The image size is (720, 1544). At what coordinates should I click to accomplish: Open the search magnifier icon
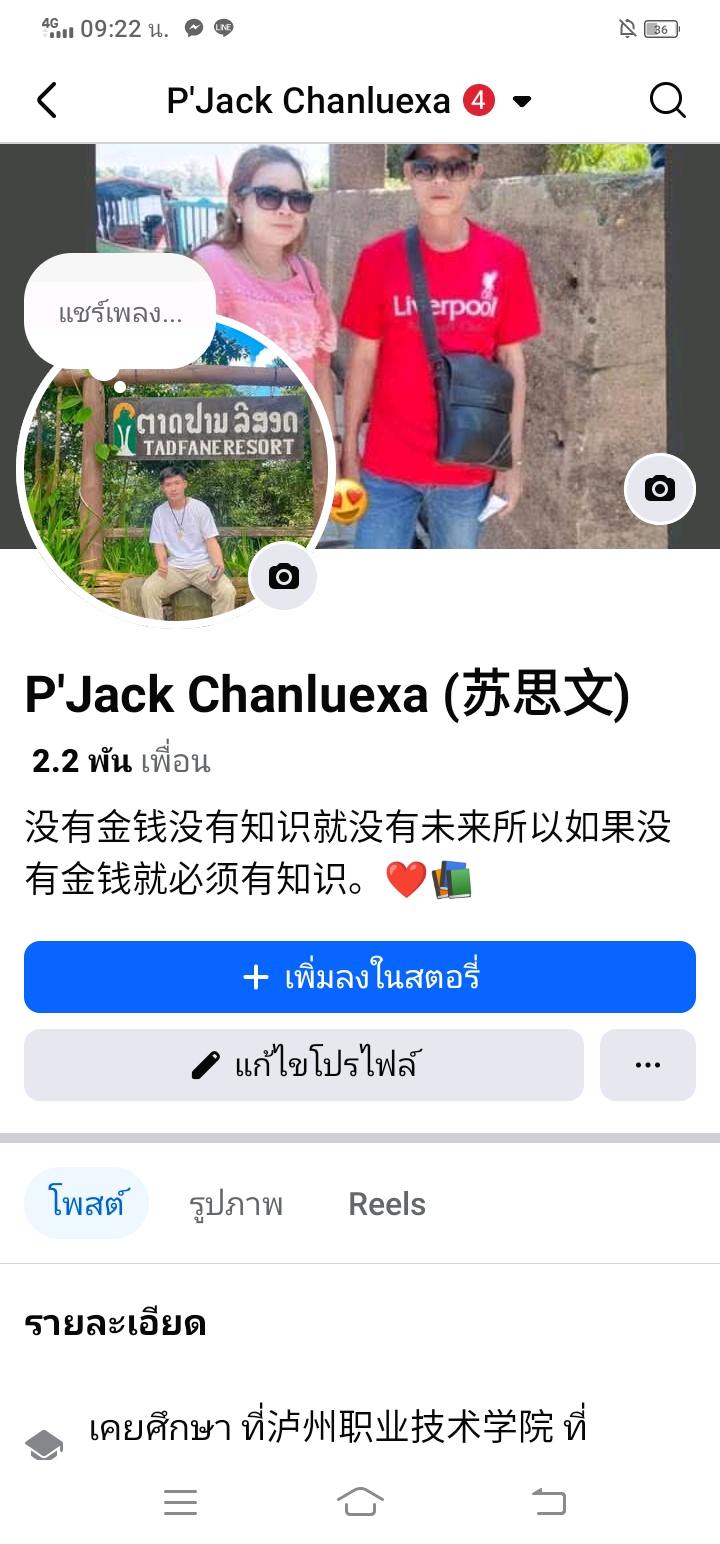667,100
